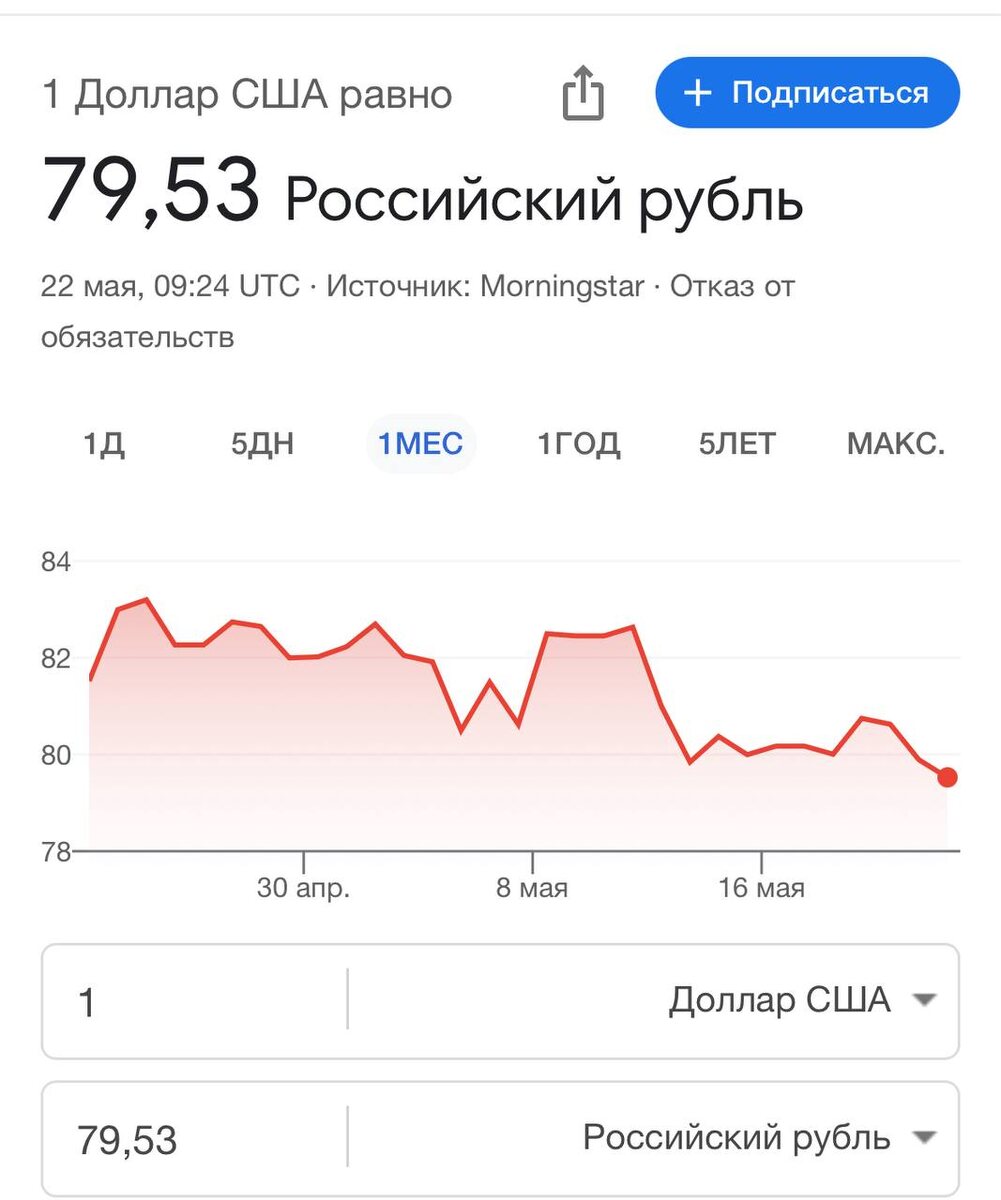Select the 5ДН chart range
This screenshot has width=1001, height=1200.
262,443
